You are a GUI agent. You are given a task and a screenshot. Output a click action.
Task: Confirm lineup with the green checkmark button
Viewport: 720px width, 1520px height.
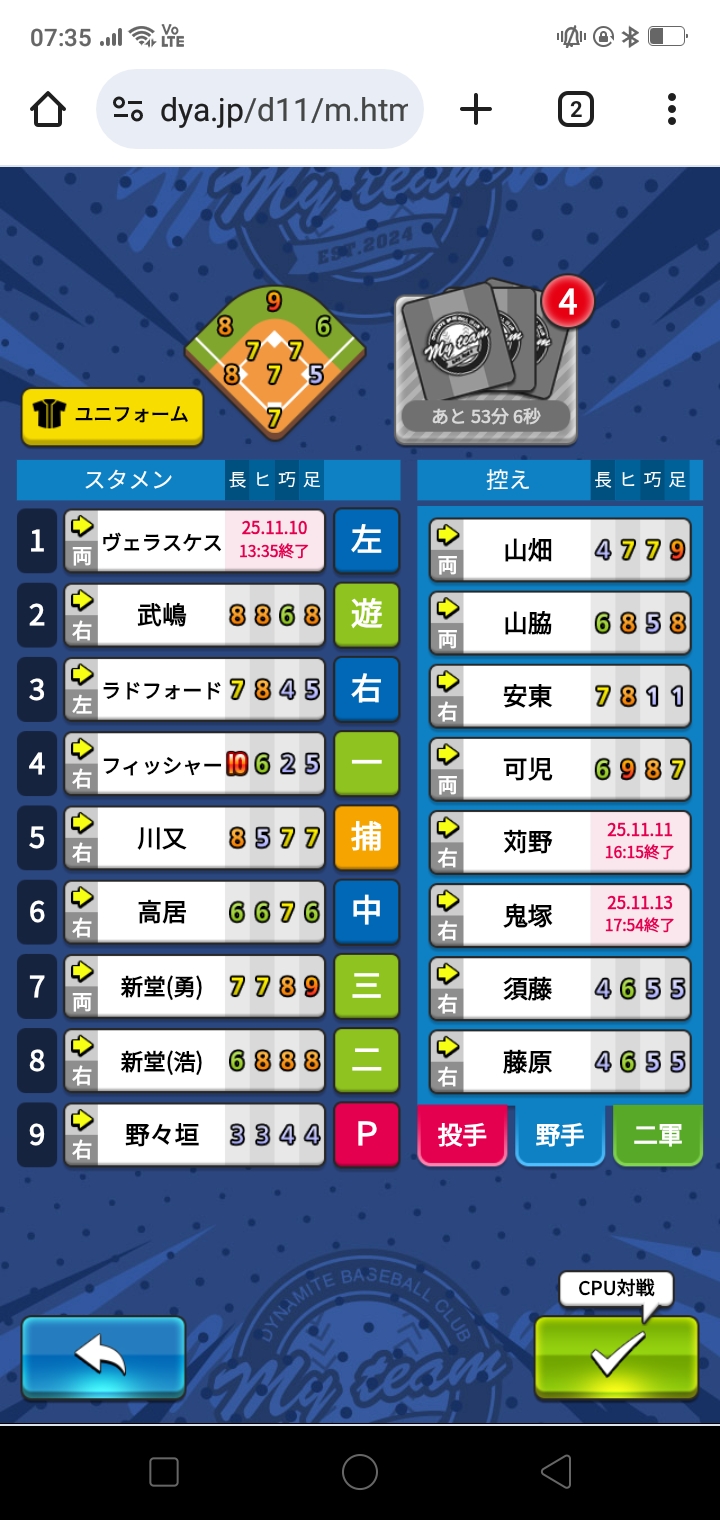pyautogui.click(x=616, y=1356)
